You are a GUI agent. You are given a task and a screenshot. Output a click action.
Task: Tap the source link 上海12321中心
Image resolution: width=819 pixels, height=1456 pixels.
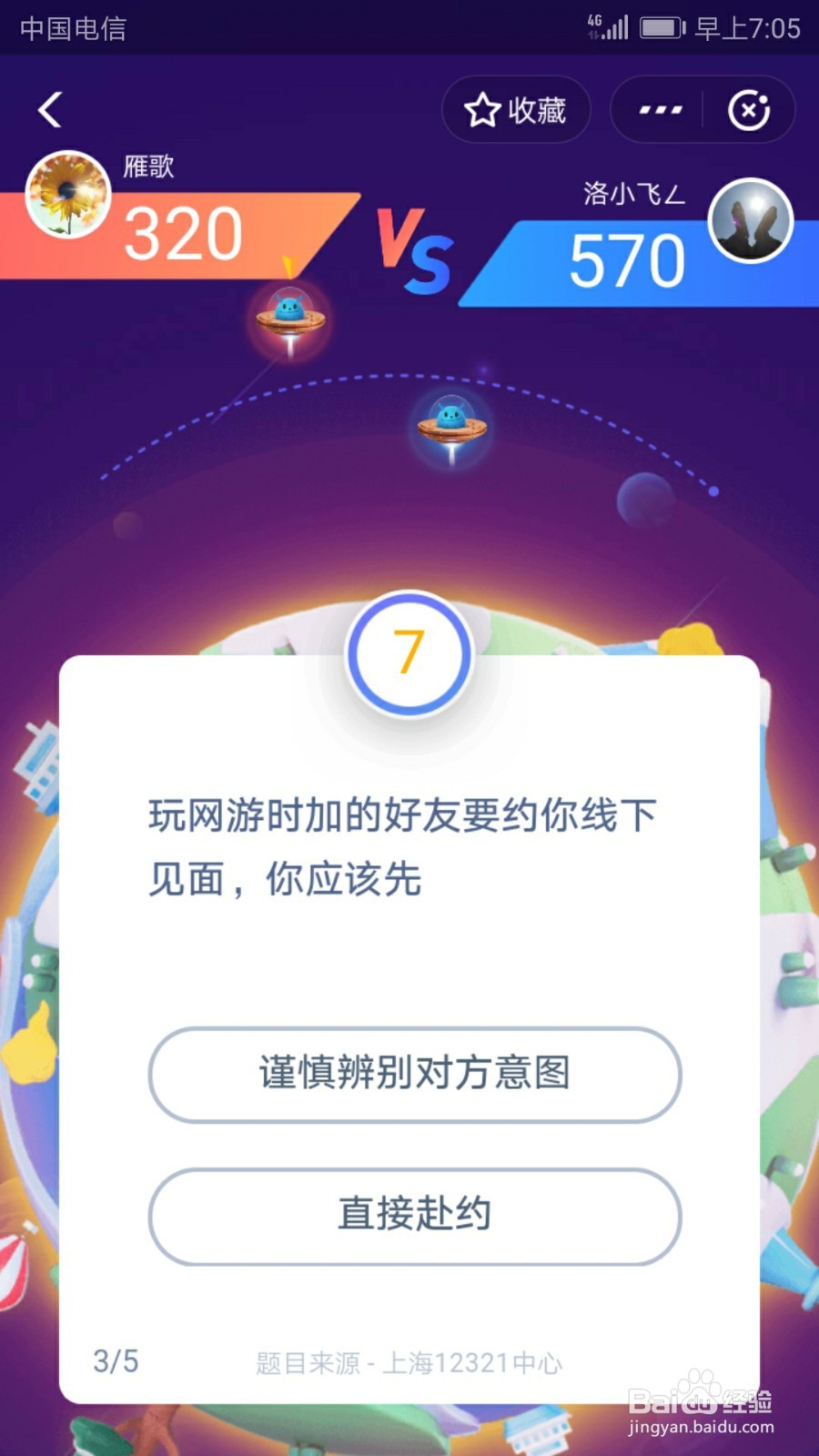[482, 1364]
